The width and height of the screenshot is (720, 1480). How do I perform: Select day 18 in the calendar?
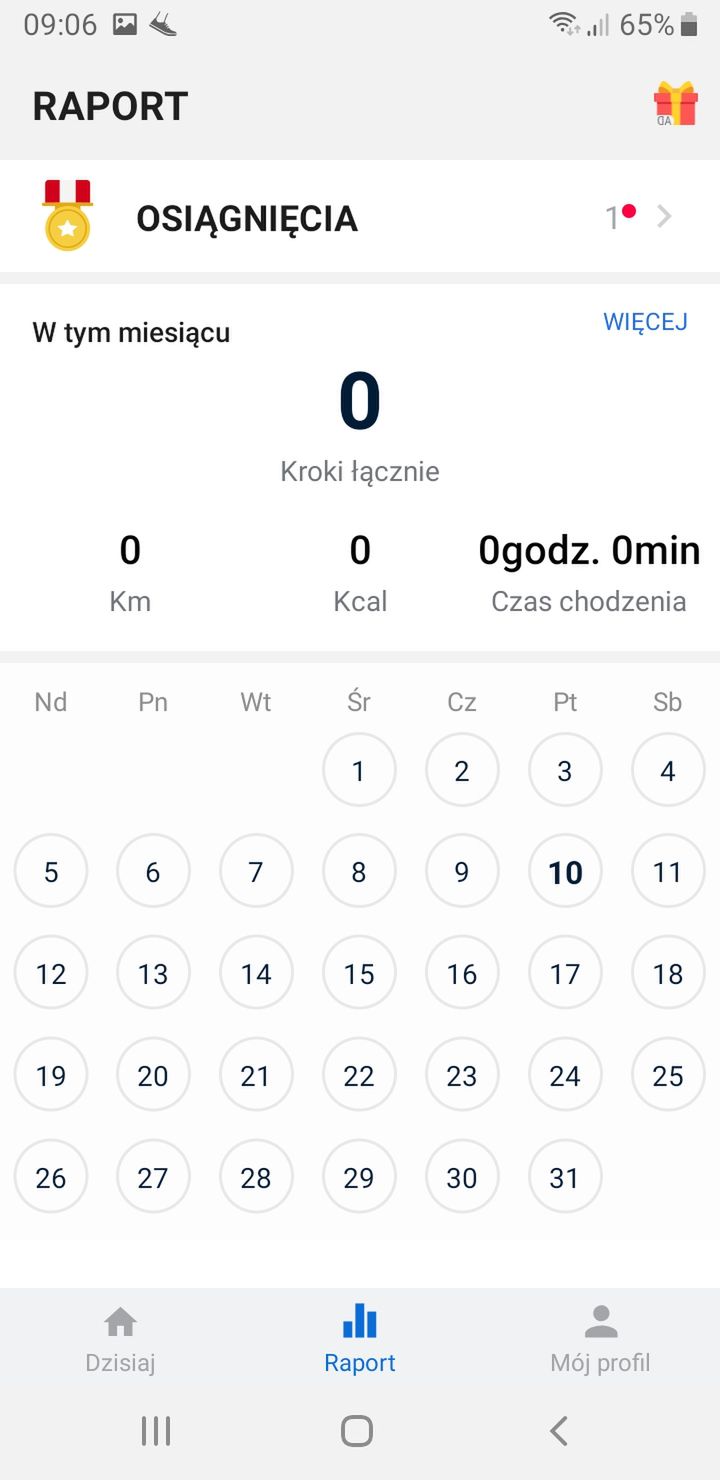pyautogui.click(x=668, y=973)
